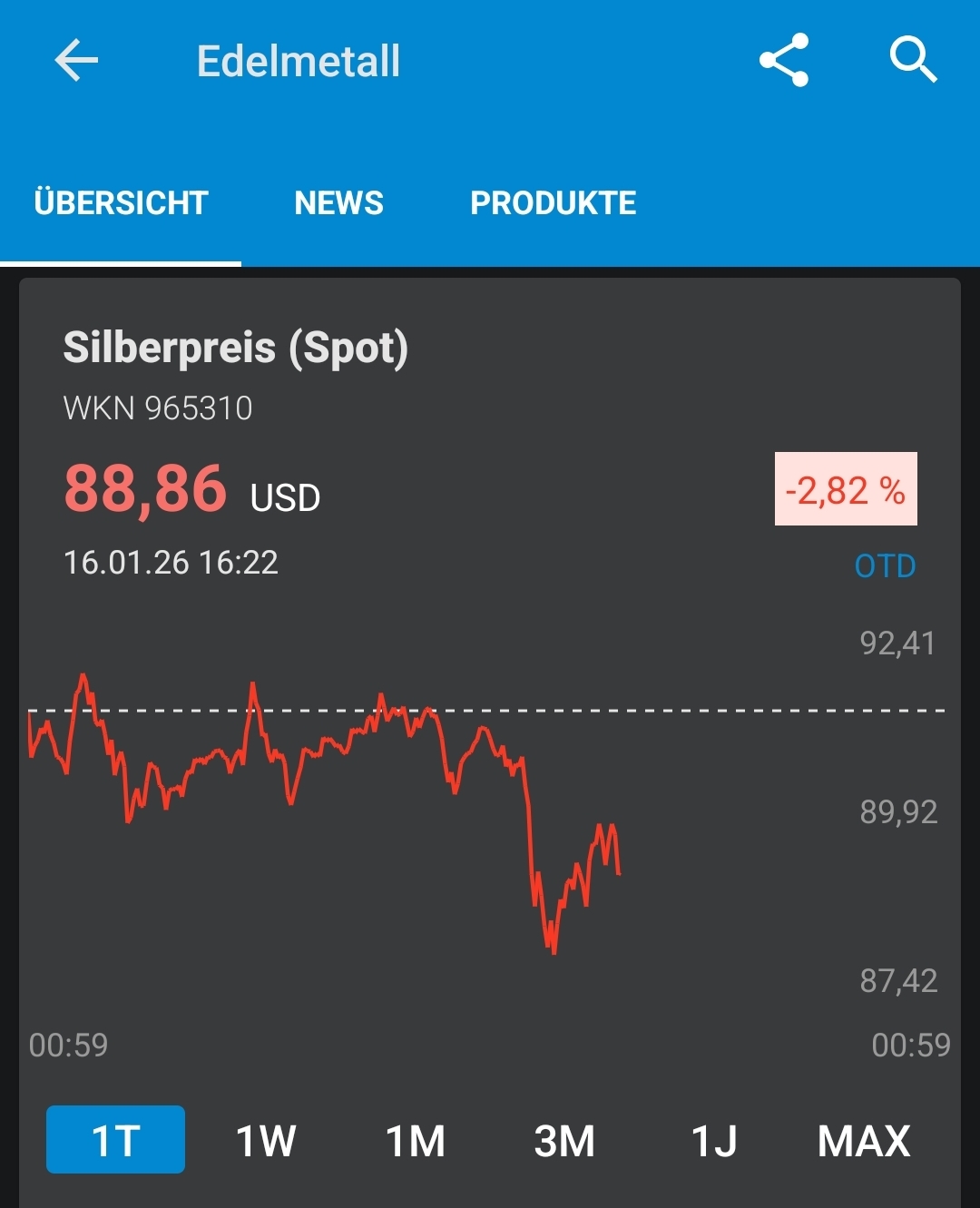Open the search magnifier
Viewport: 980px width, 1208px height.
(913, 61)
